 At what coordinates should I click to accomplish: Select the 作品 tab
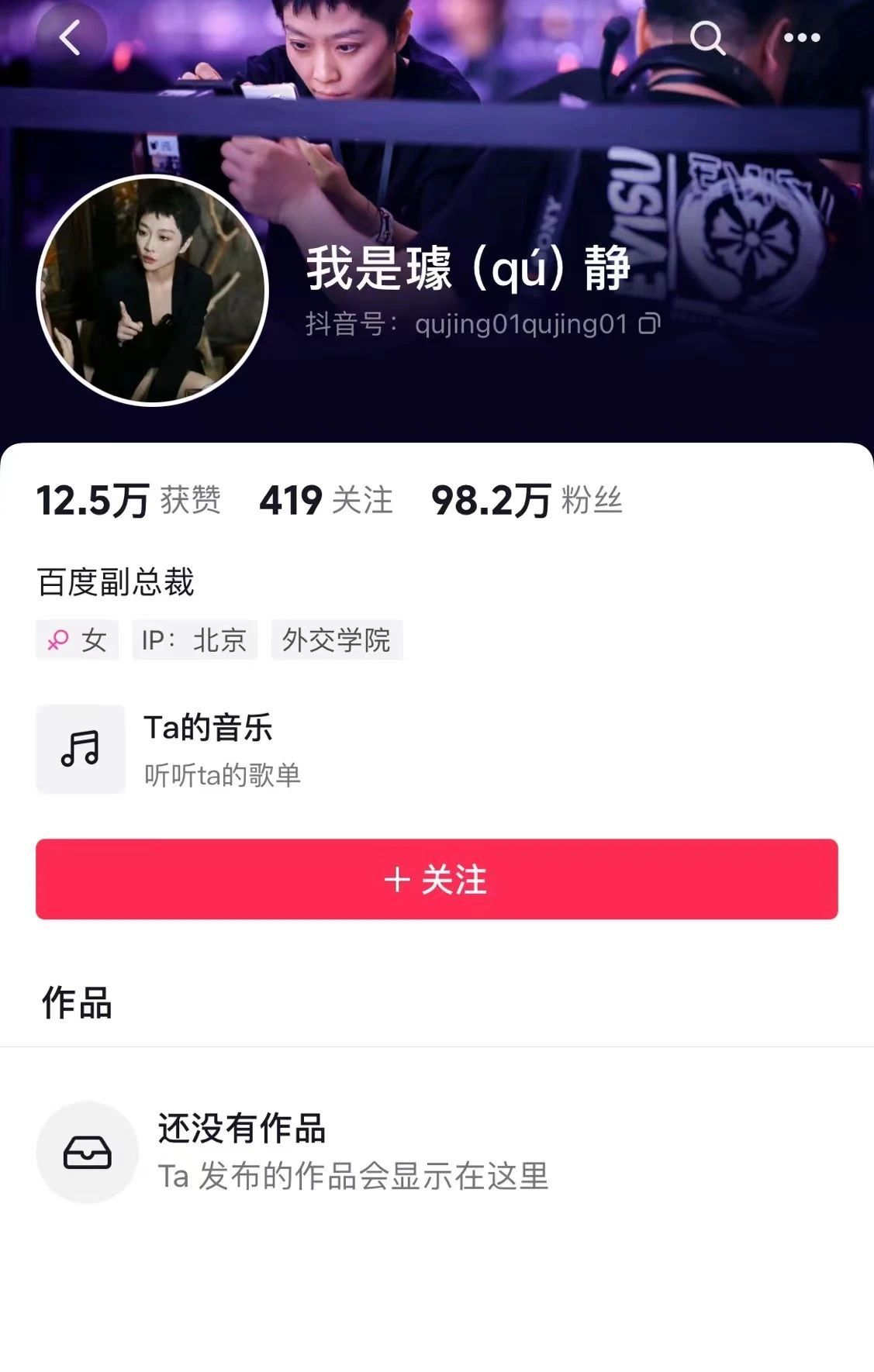[77, 1003]
